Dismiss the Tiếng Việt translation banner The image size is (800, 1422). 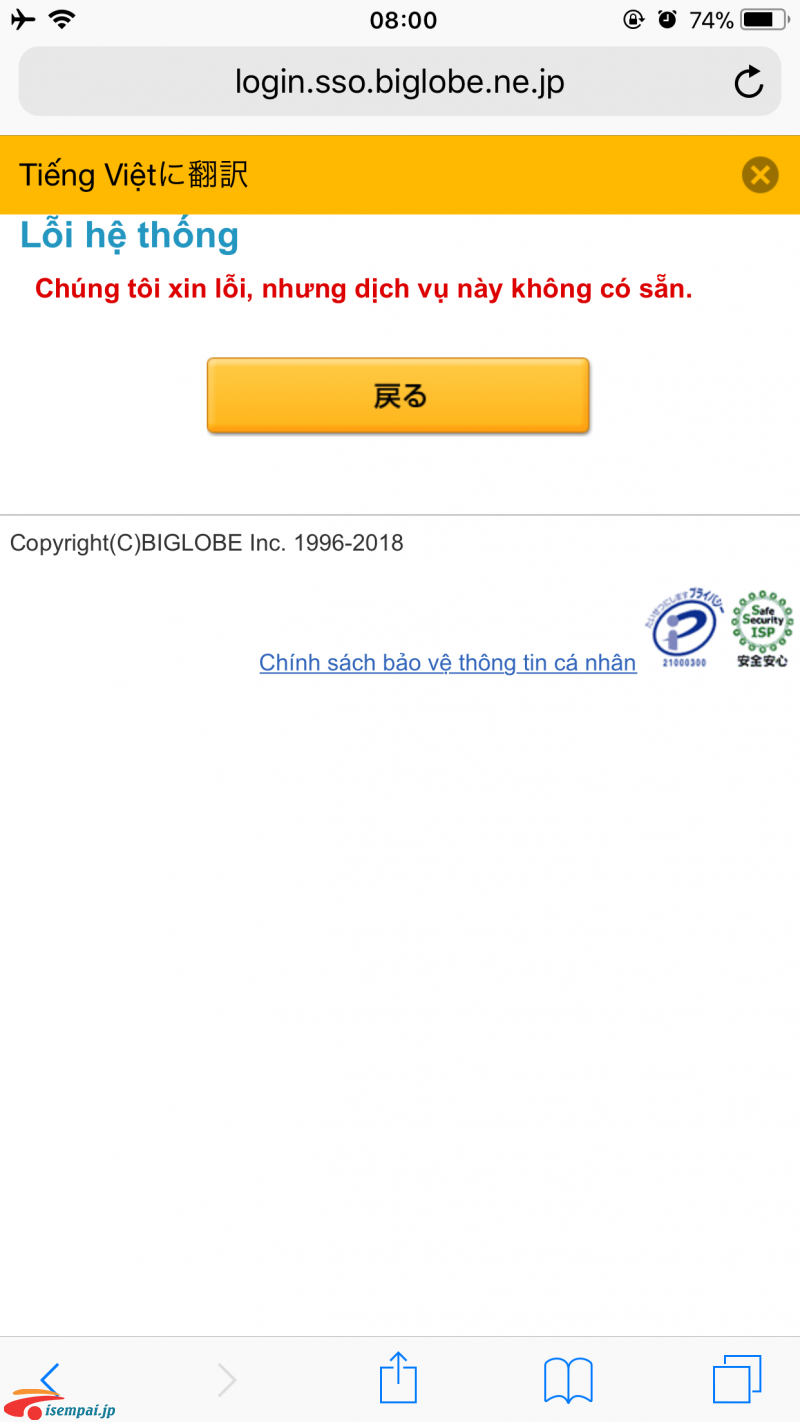pyautogui.click(x=760, y=175)
